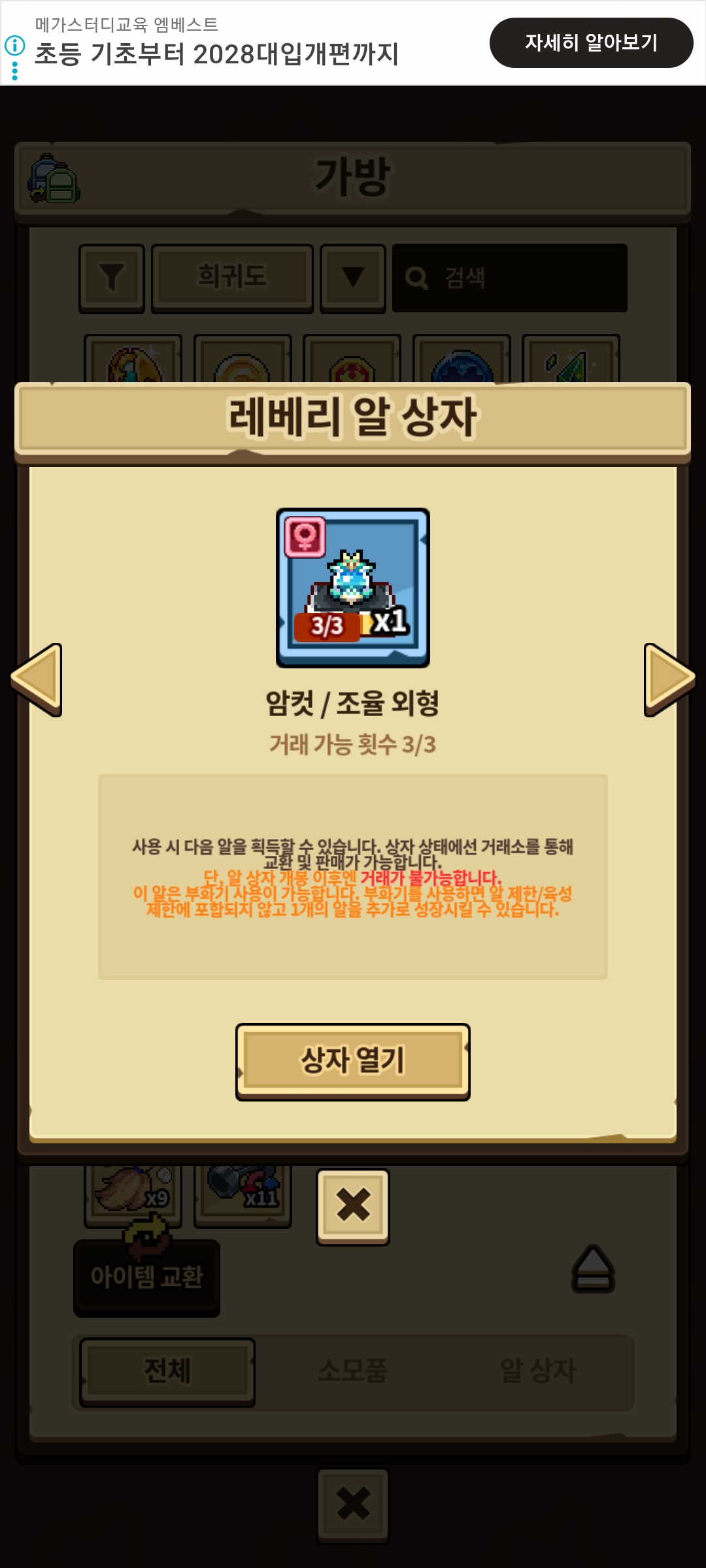706x1568 pixels.
Task: Tap the 자세히 알아보기 ad button
Action: [x=591, y=43]
